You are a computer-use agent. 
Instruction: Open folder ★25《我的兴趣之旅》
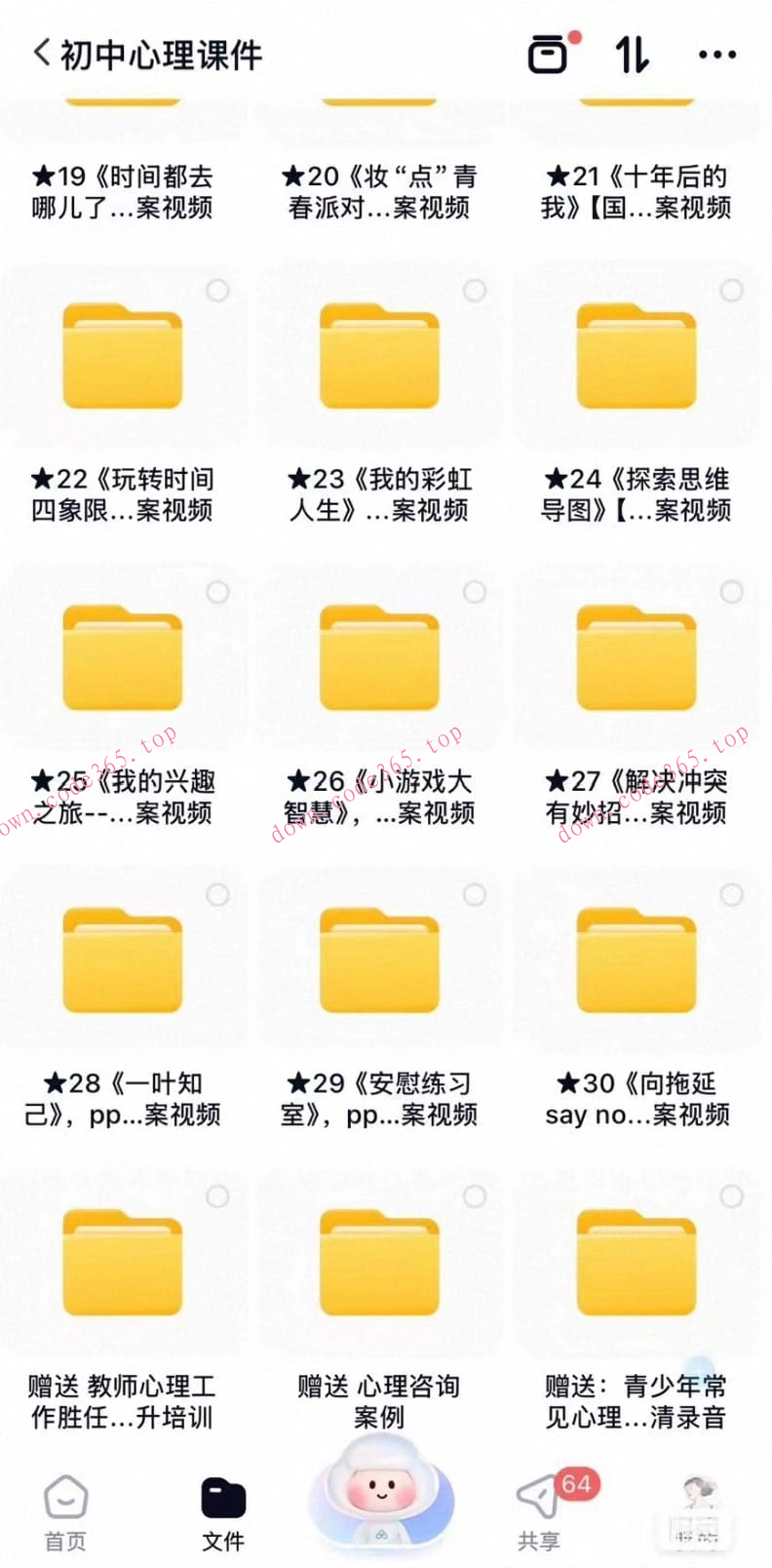(123, 658)
